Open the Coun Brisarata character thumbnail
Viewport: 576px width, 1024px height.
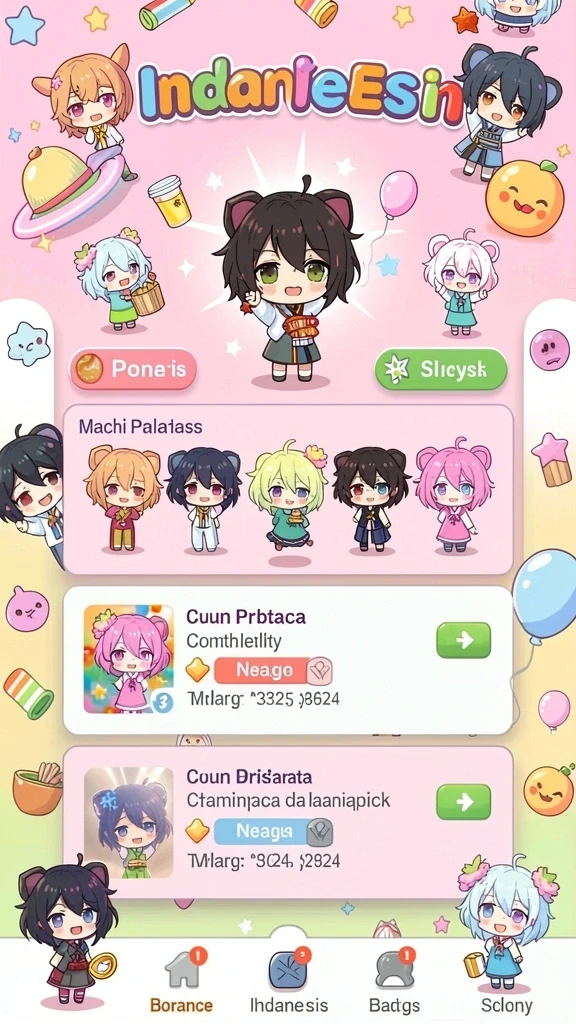point(129,822)
